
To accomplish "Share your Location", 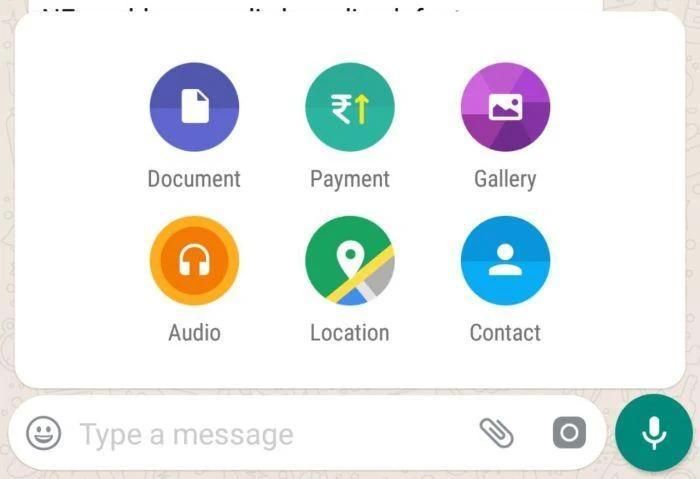I will pos(349,261).
